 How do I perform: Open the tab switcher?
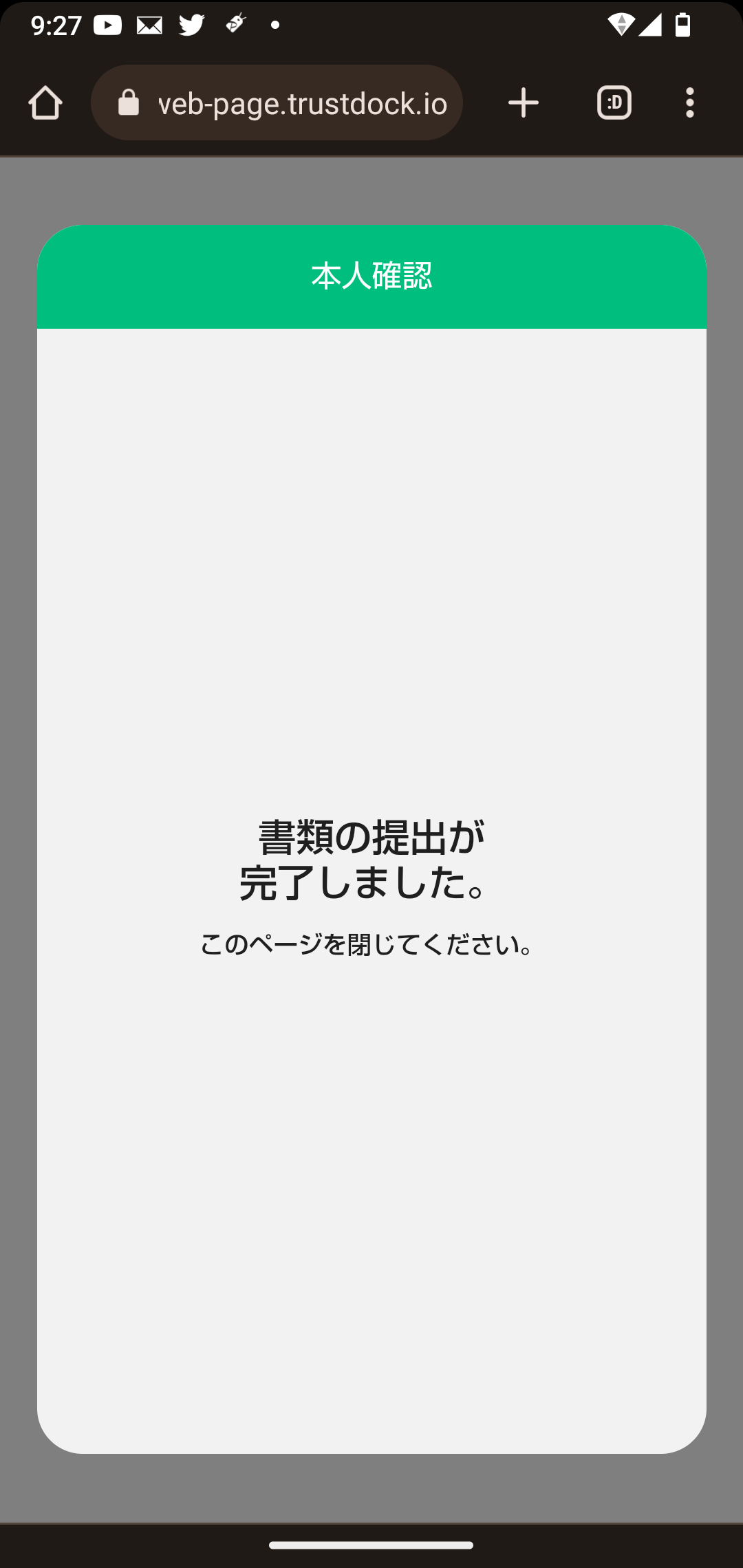coord(614,103)
